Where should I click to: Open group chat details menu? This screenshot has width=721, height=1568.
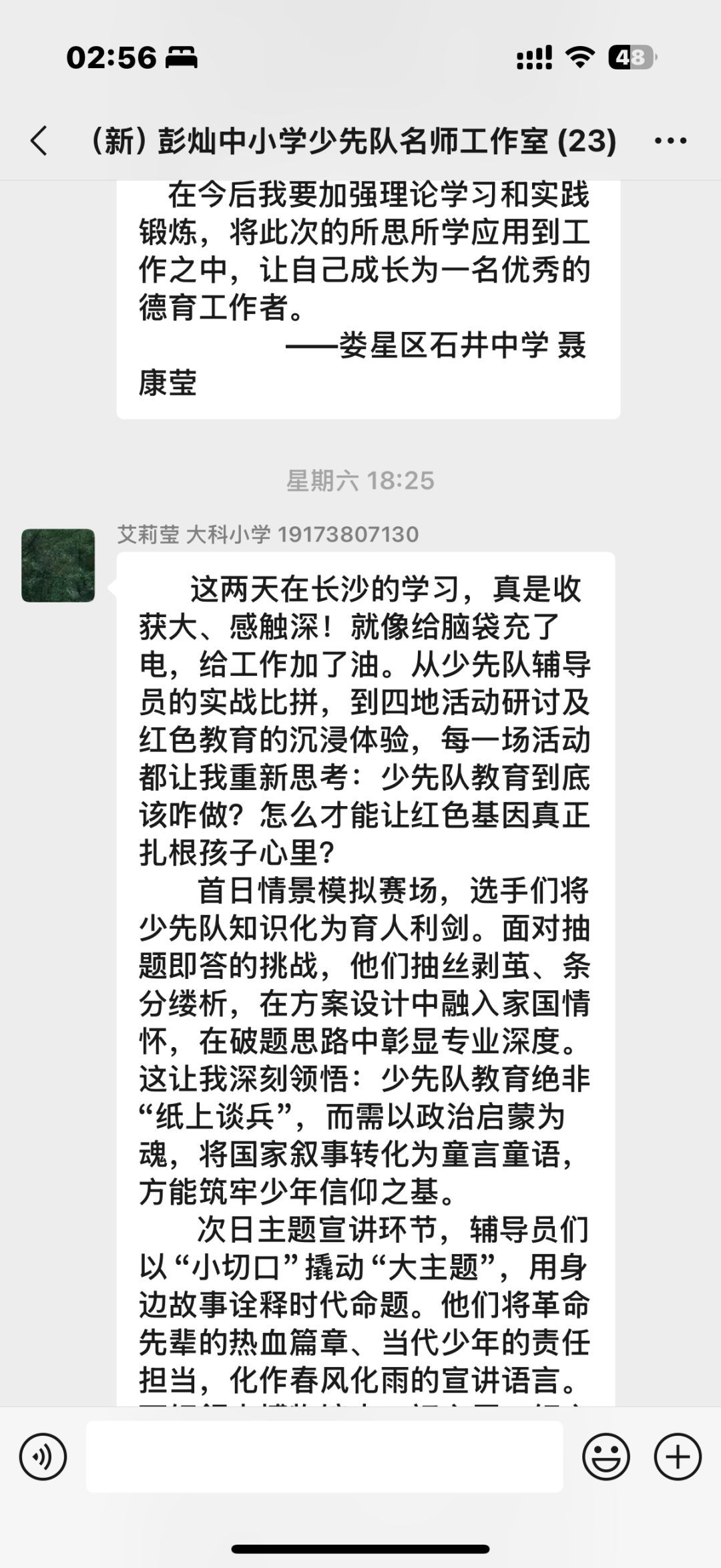click(670, 141)
